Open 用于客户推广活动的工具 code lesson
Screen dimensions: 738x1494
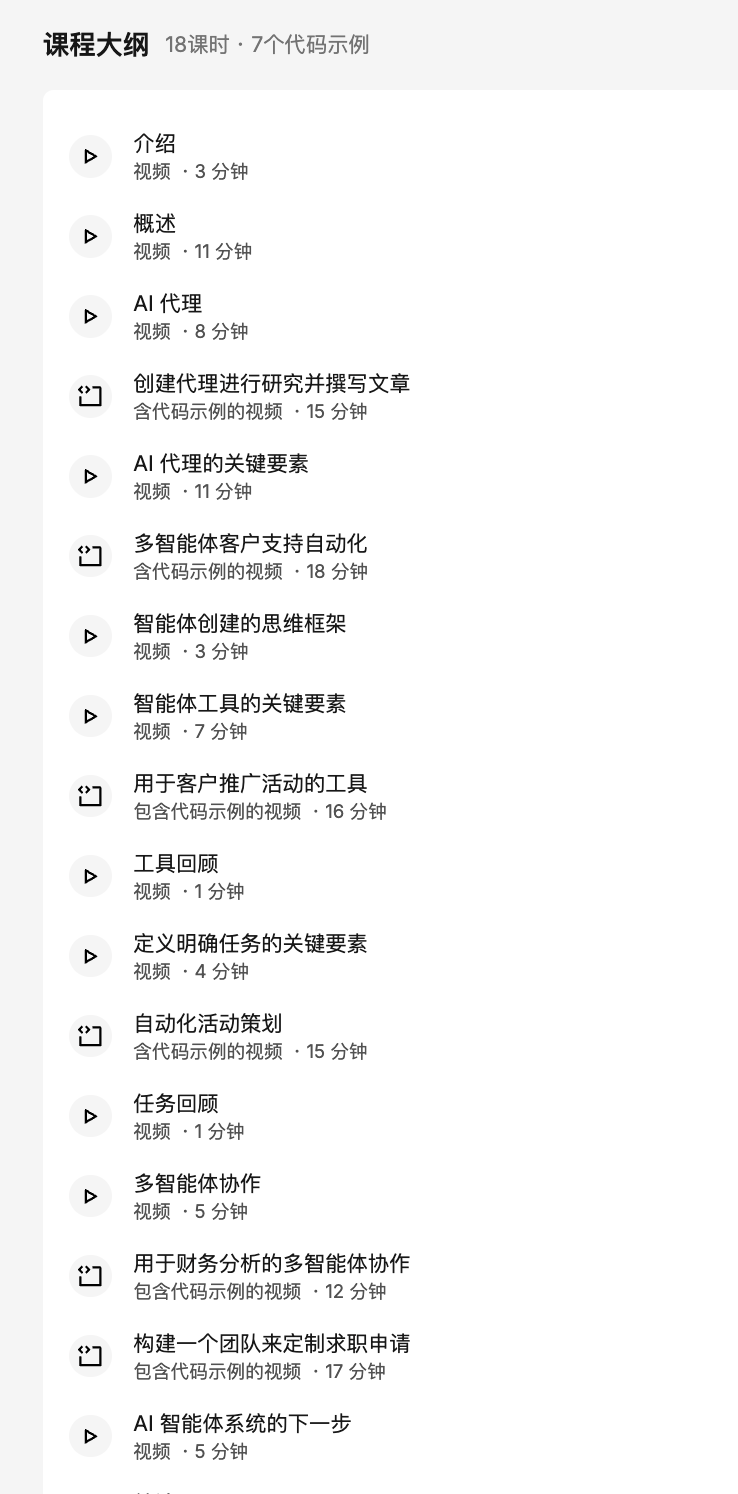click(x=250, y=784)
